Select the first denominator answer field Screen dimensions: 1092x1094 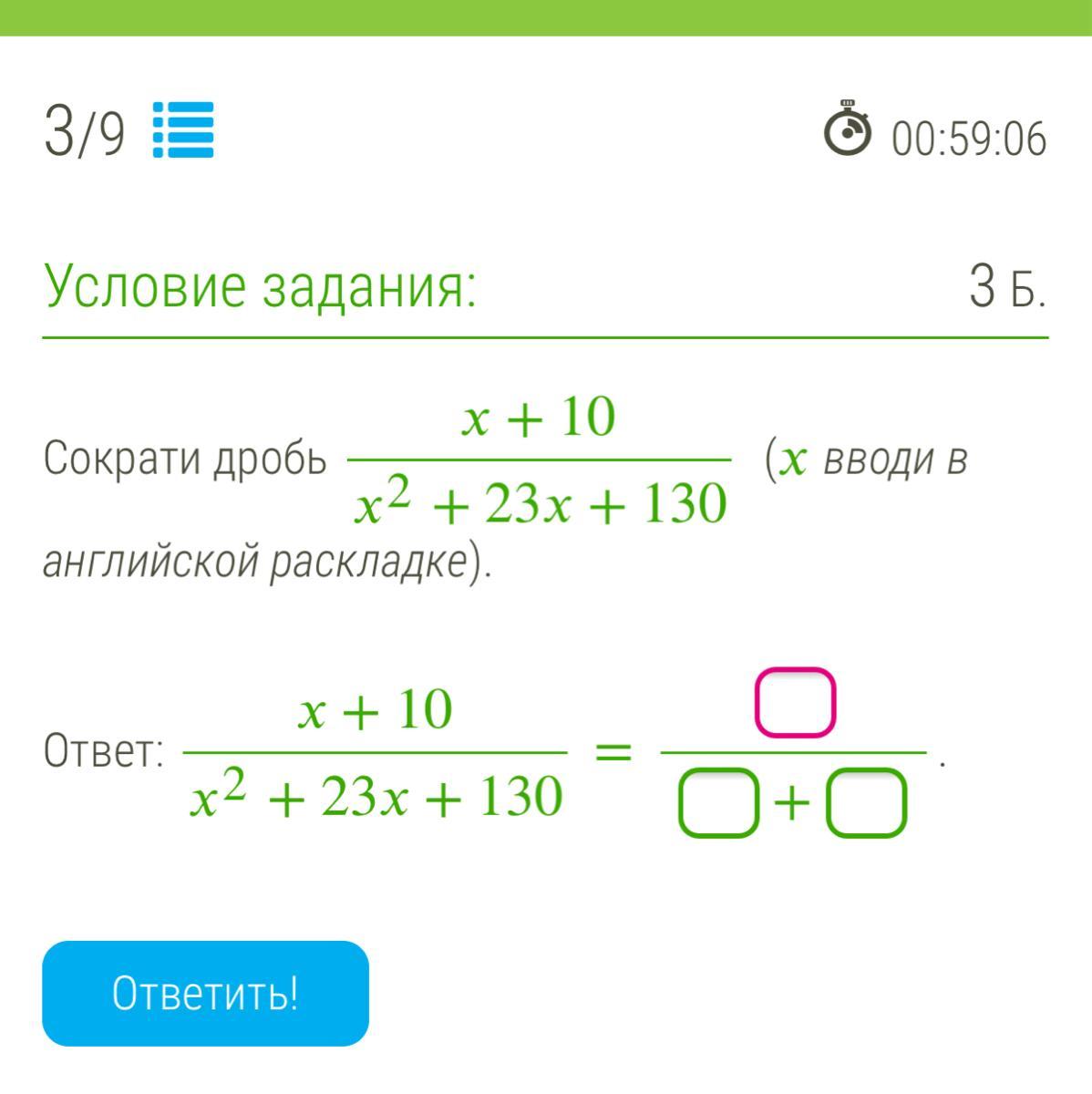coord(717,803)
